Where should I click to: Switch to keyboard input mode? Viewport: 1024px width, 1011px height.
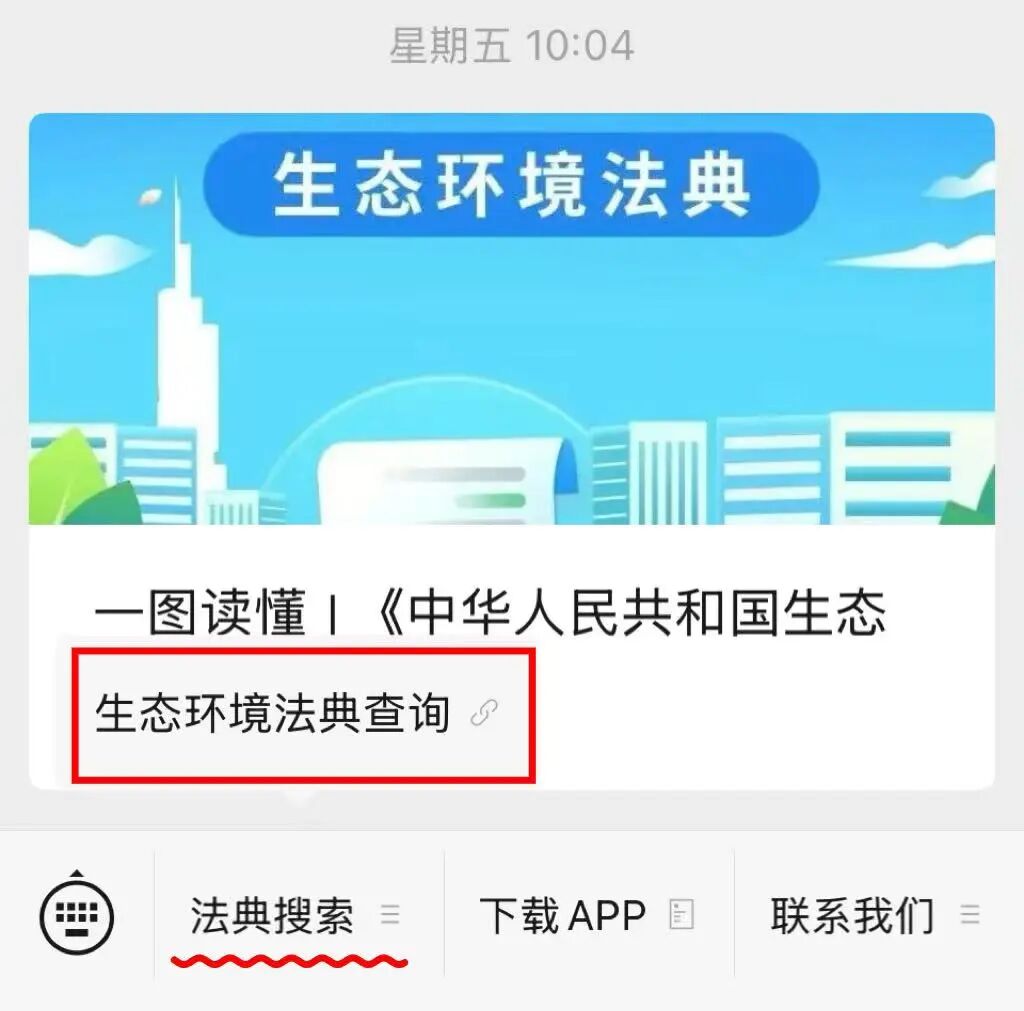(x=77, y=914)
